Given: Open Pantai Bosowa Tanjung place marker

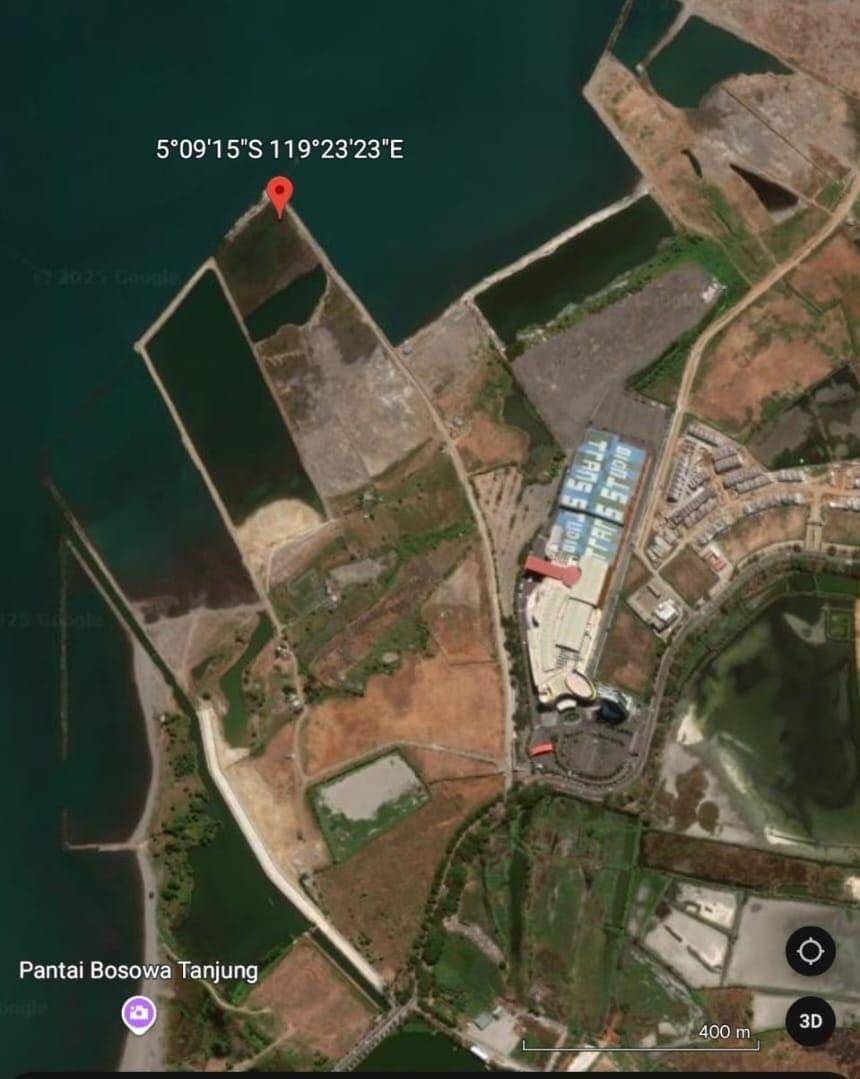Looking at the screenshot, I should [x=139, y=1013].
